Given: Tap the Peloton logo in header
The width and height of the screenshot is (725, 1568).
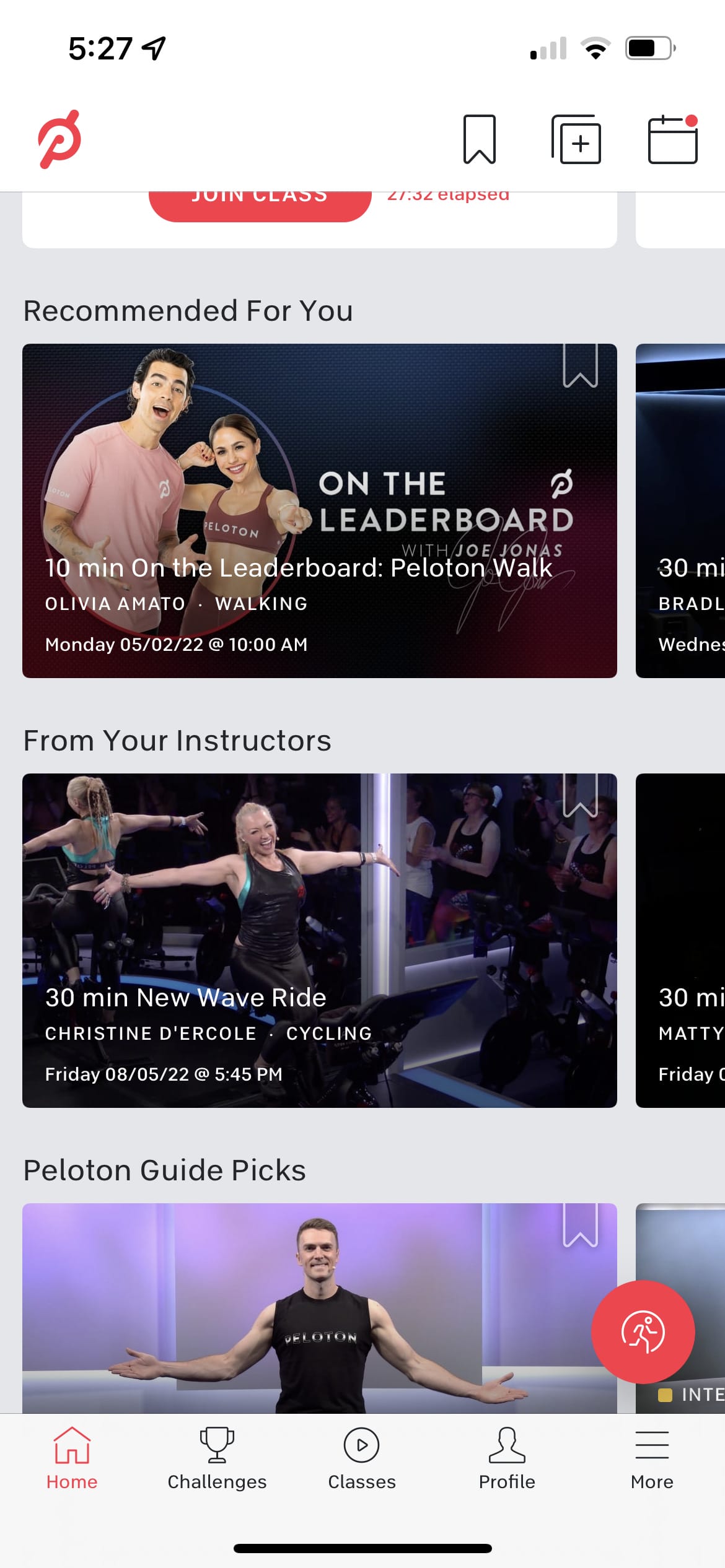Looking at the screenshot, I should 60,139.
